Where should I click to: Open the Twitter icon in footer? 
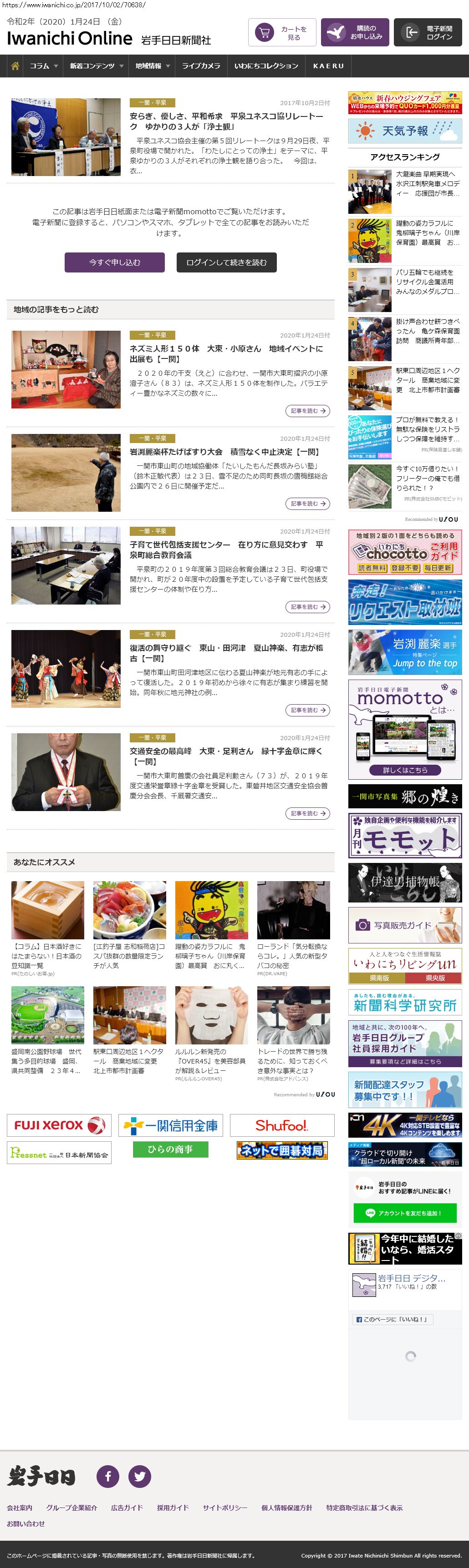(x=139, y=1476)
